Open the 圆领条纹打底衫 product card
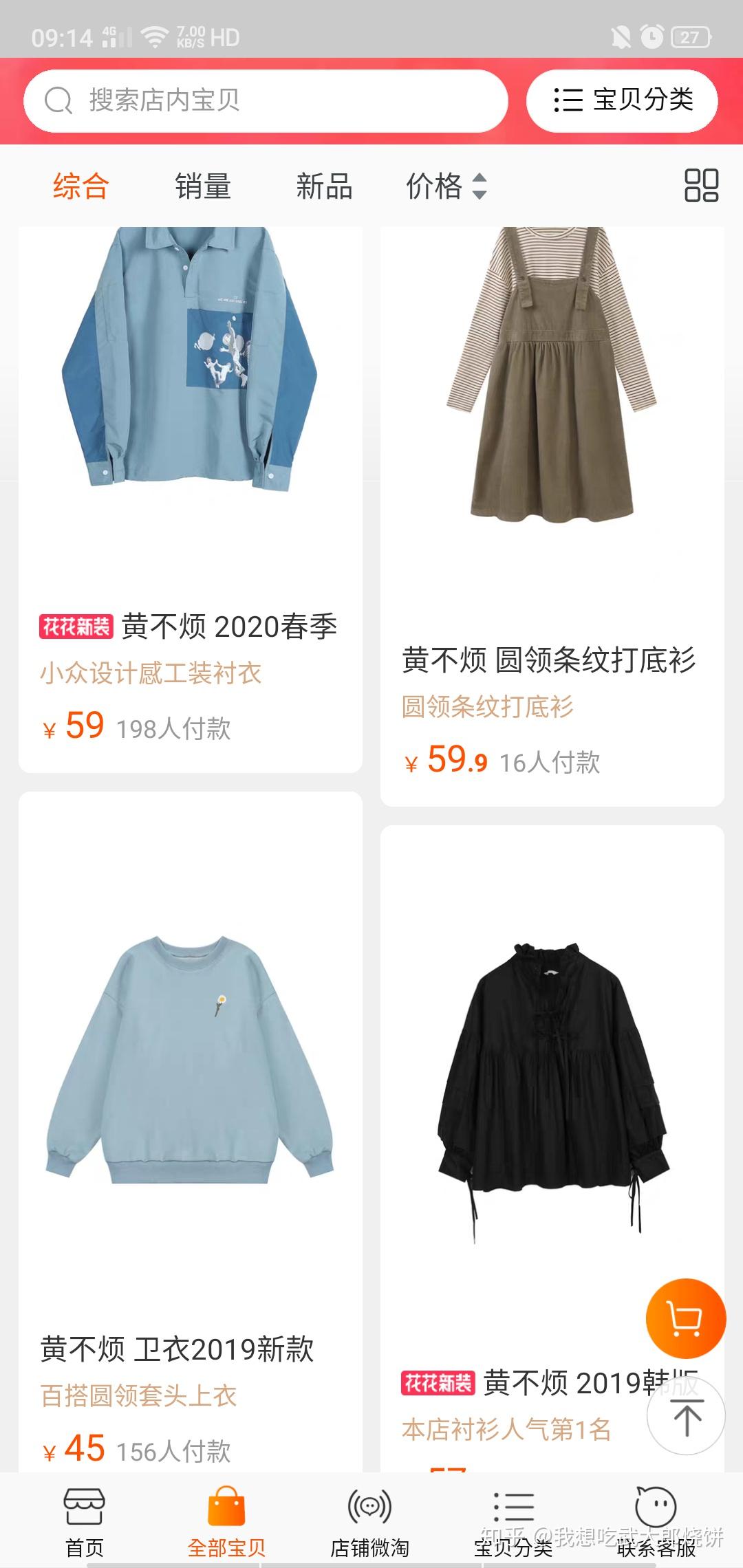The height and width of the screenshot is (1568, 743). (552, 516)
